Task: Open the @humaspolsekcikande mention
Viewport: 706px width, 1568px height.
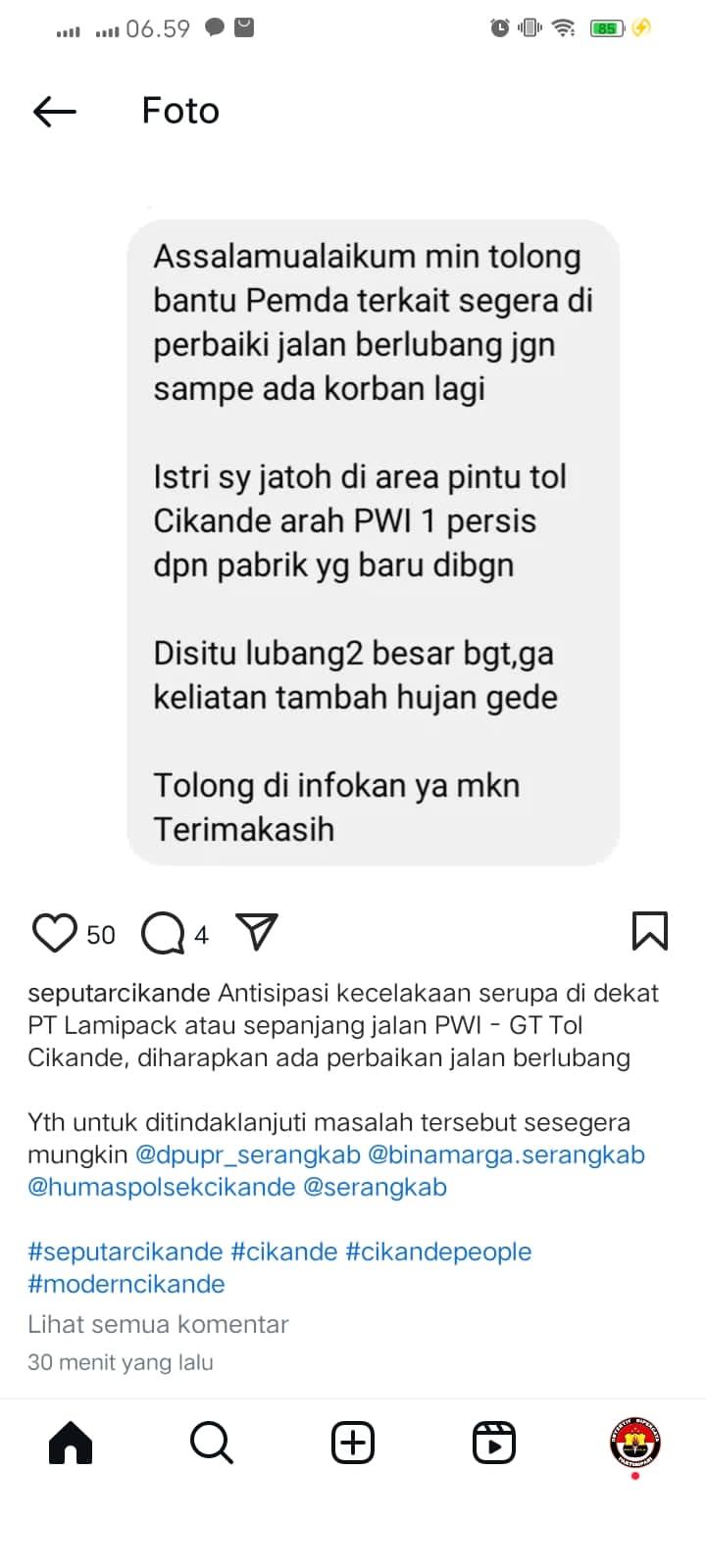Action: point(162,1187)
